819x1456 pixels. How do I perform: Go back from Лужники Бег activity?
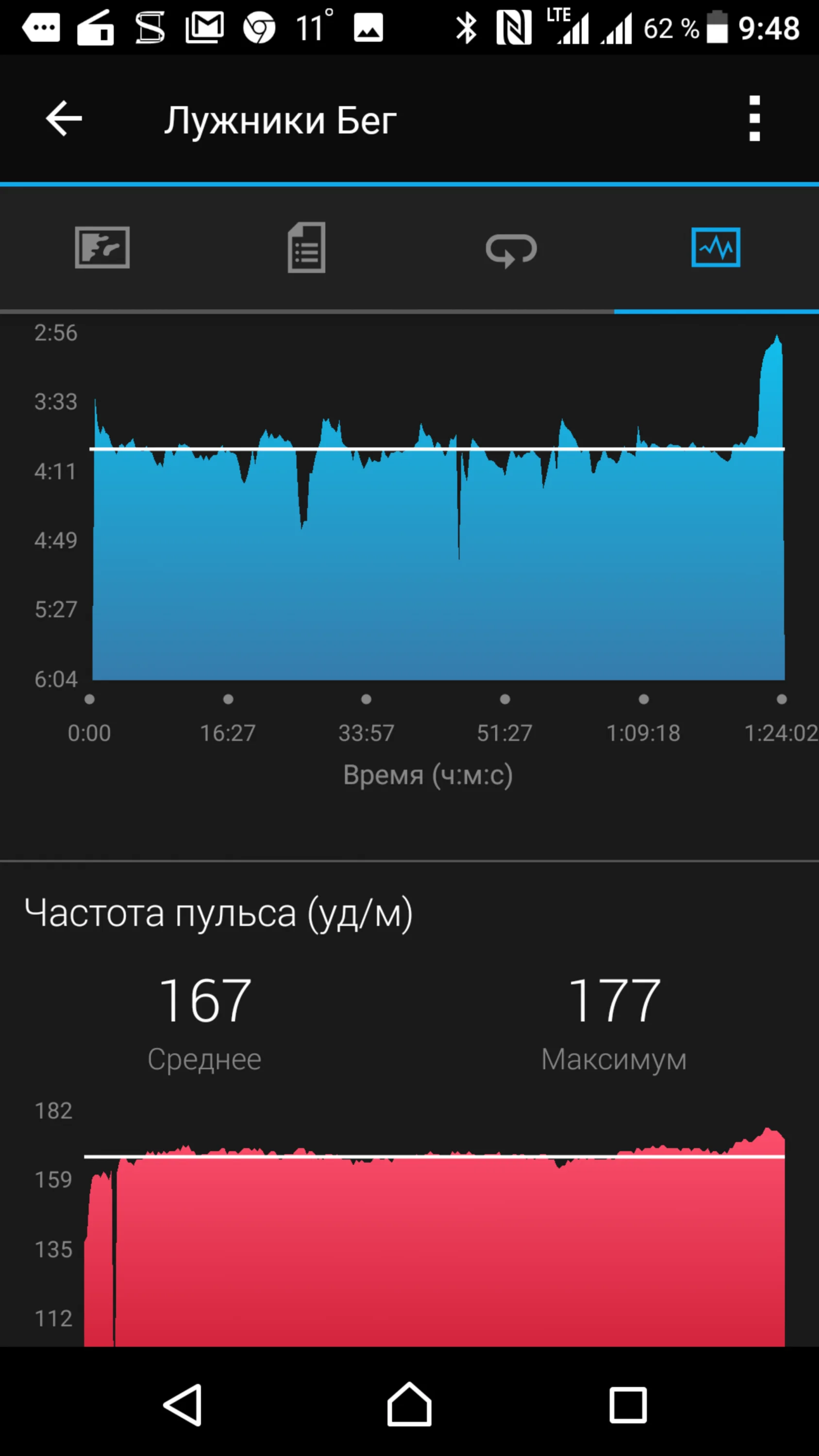tap(64, 119)
